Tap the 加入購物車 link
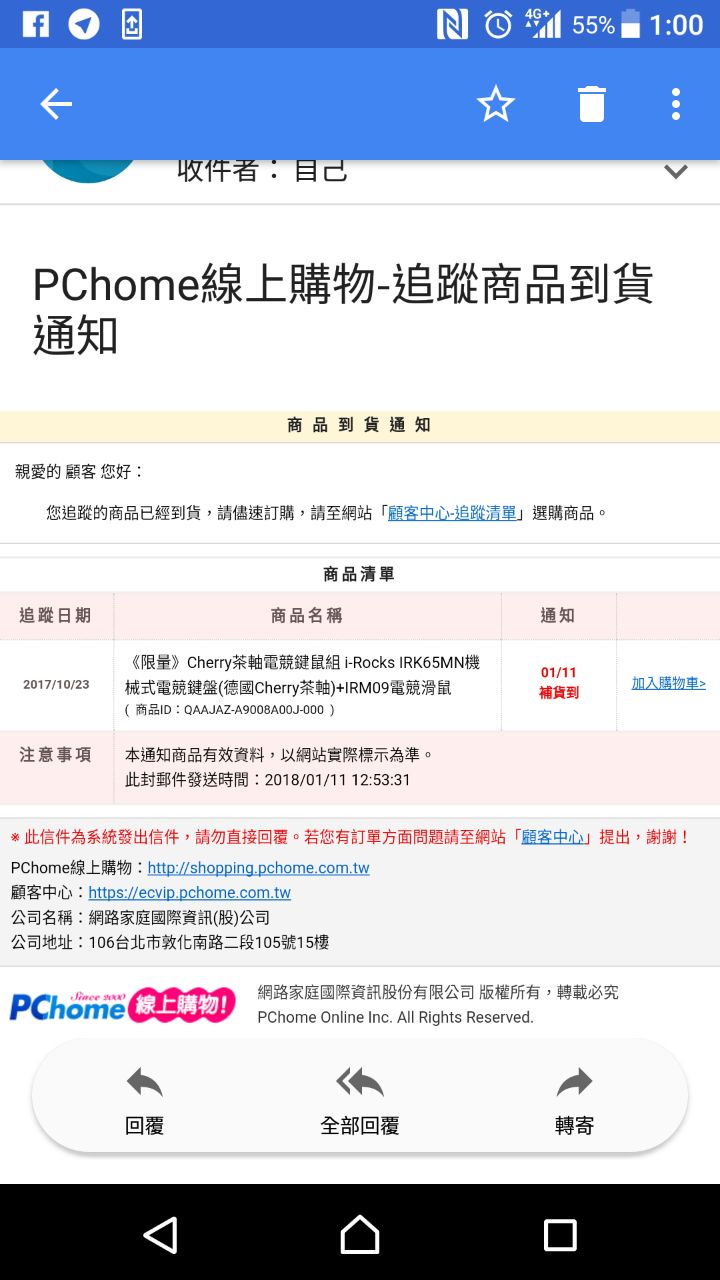The width and height of the screenshot is (720, 1280). (x=668, y=684)
